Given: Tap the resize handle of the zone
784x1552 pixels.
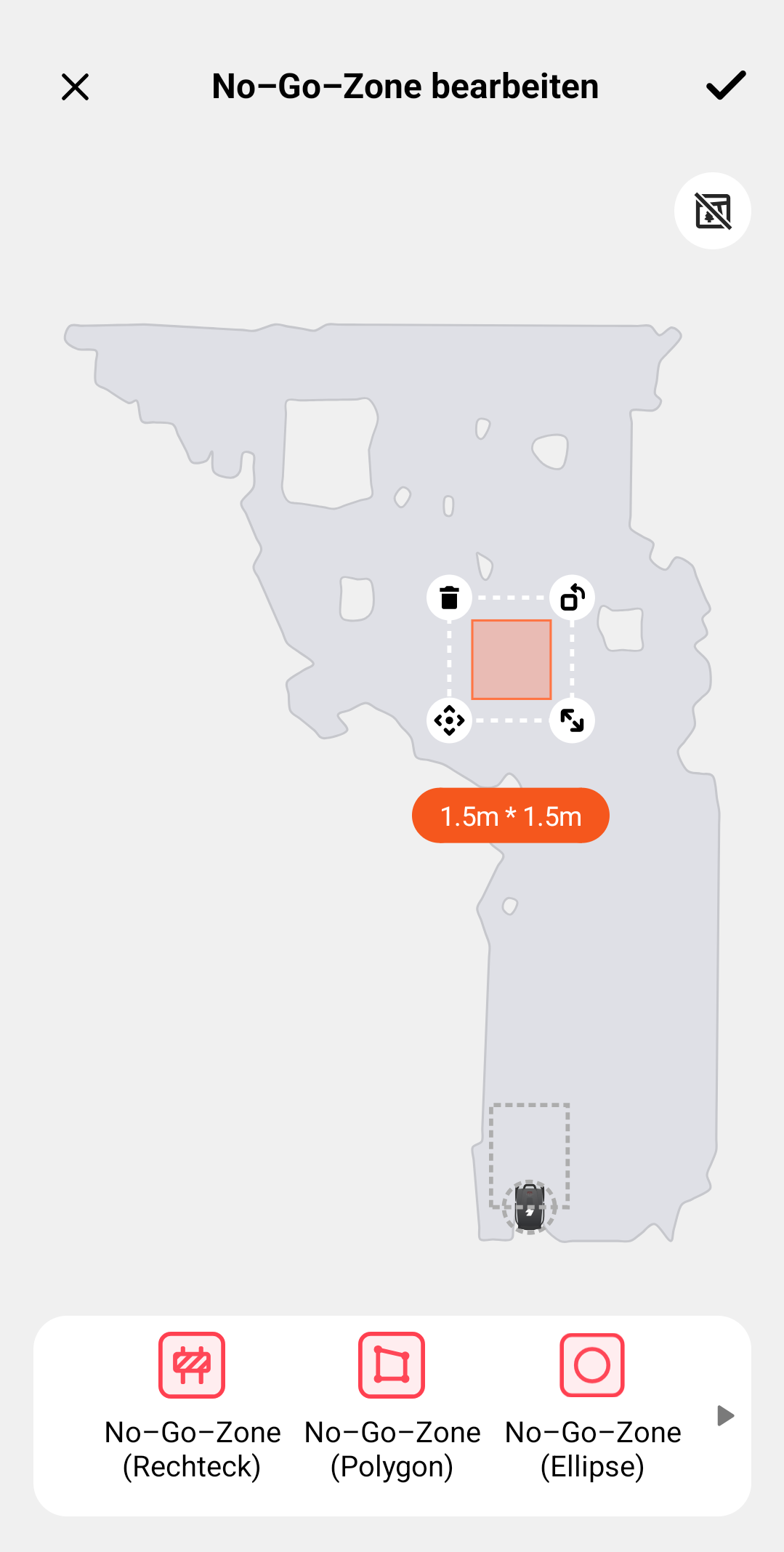Looking at the screenshot, I should click(x=573, y=720).
